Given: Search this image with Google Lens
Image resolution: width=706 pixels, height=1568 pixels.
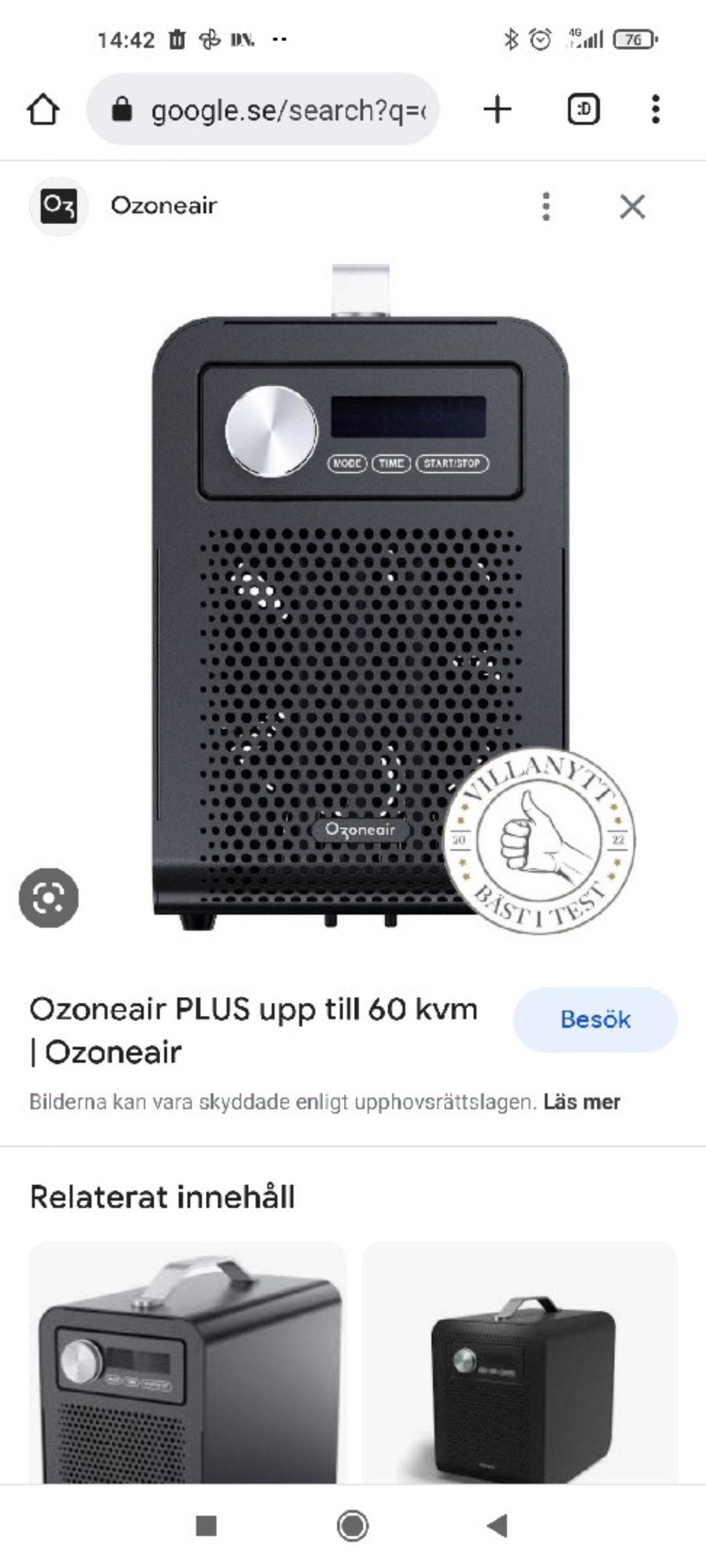Looking at the screenshot, I should (x=48, y=898).
